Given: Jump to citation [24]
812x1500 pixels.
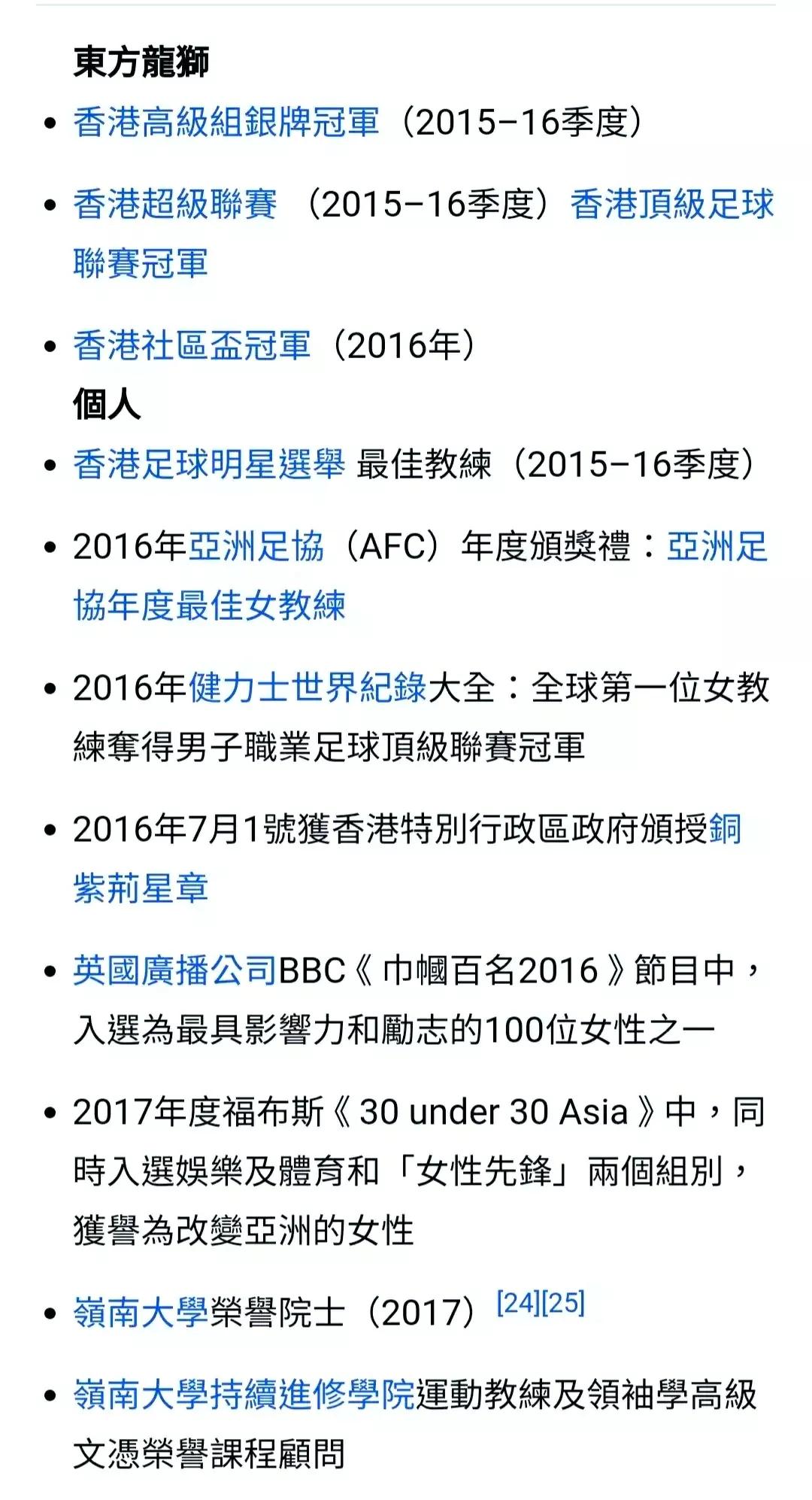Looking at the screenshot, I should point(518,1303).
